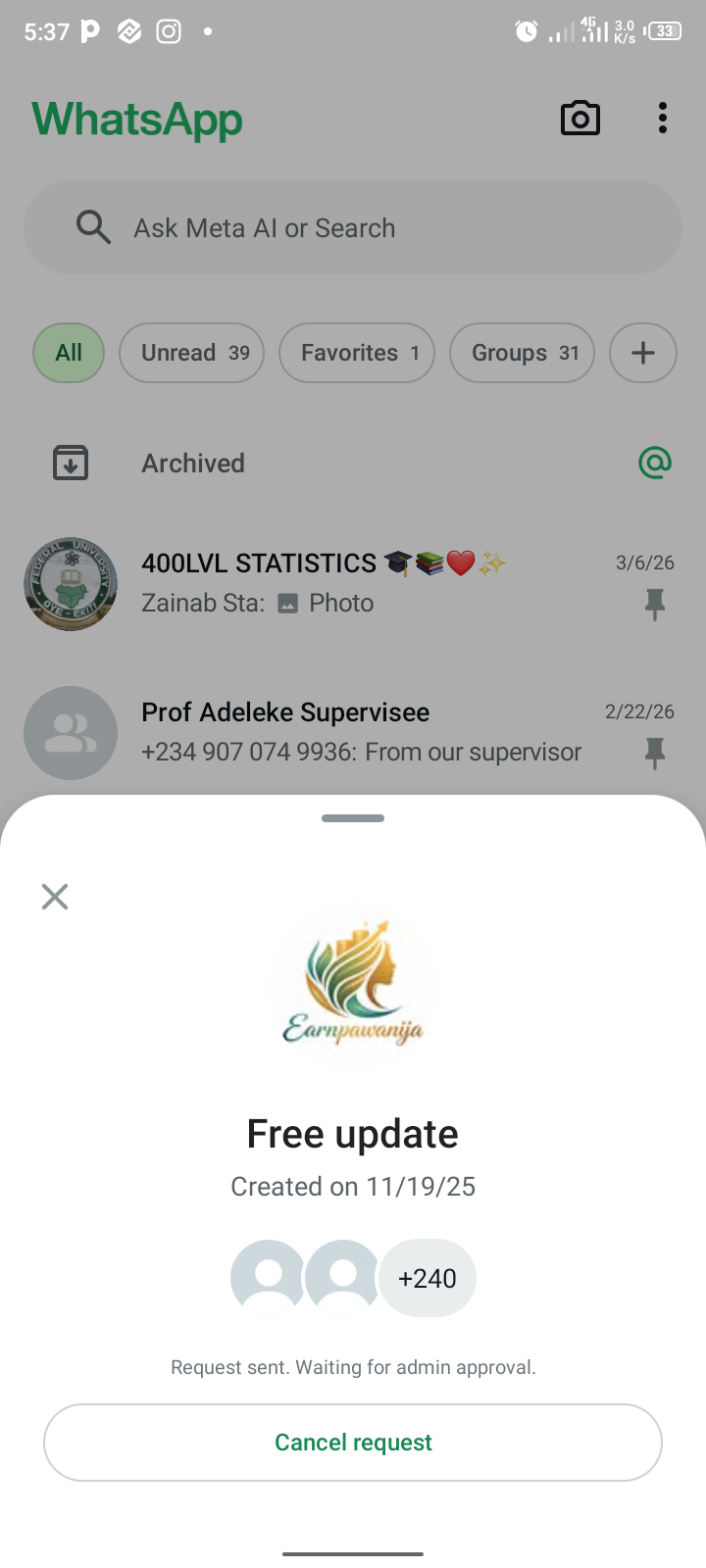
Task: Select the All chats filter chip
Action: 69,353
